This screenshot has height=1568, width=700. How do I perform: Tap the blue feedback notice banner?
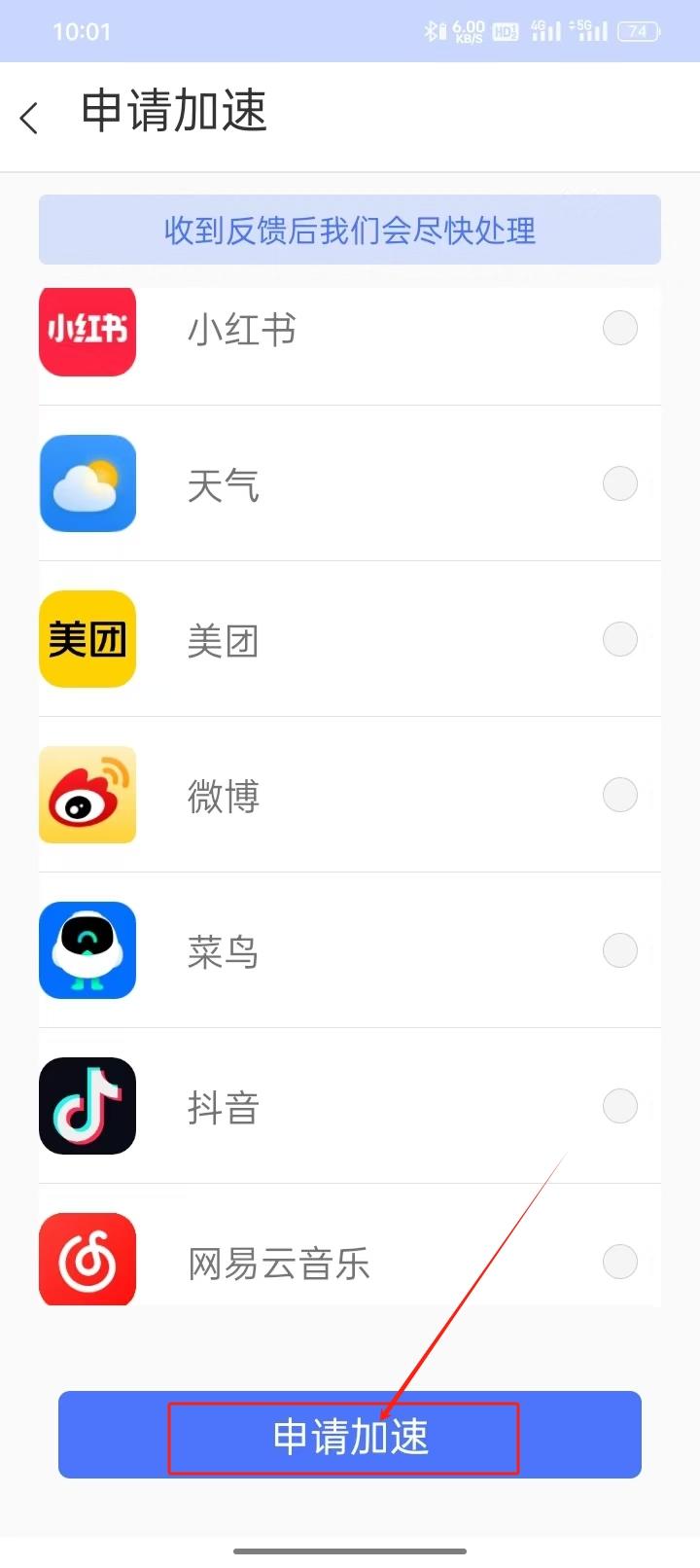(x=350, y=230)
